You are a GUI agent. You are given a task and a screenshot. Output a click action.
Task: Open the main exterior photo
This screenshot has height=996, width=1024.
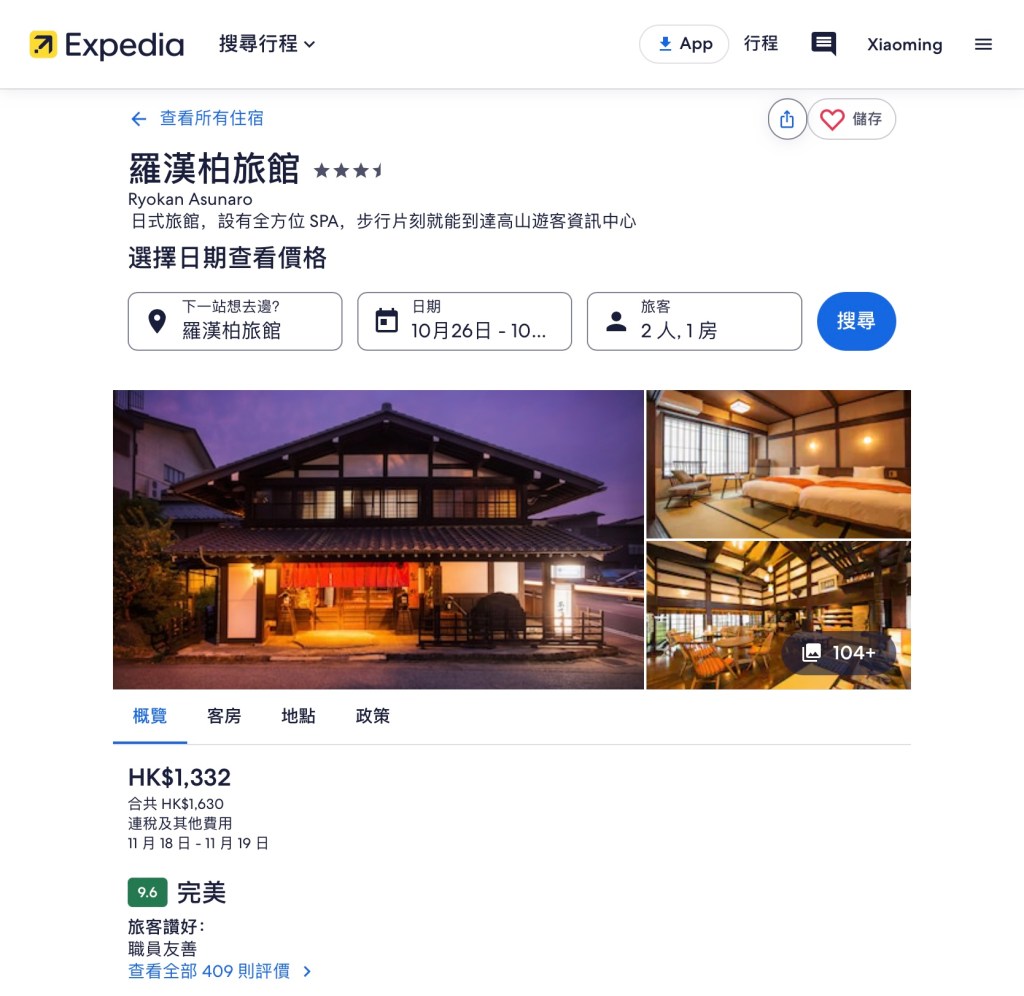pos(378,539)
